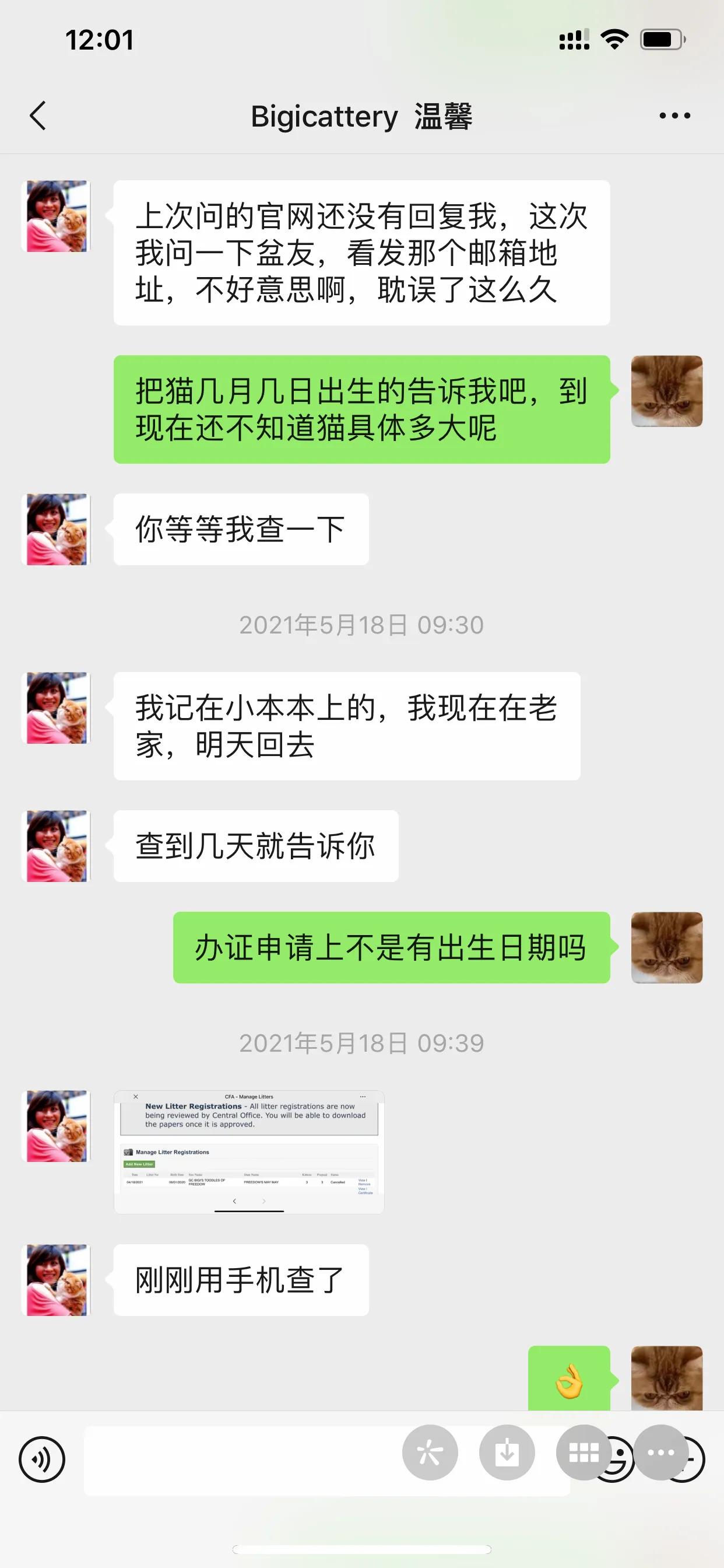Click the View | Remove link

point(365,1182)
